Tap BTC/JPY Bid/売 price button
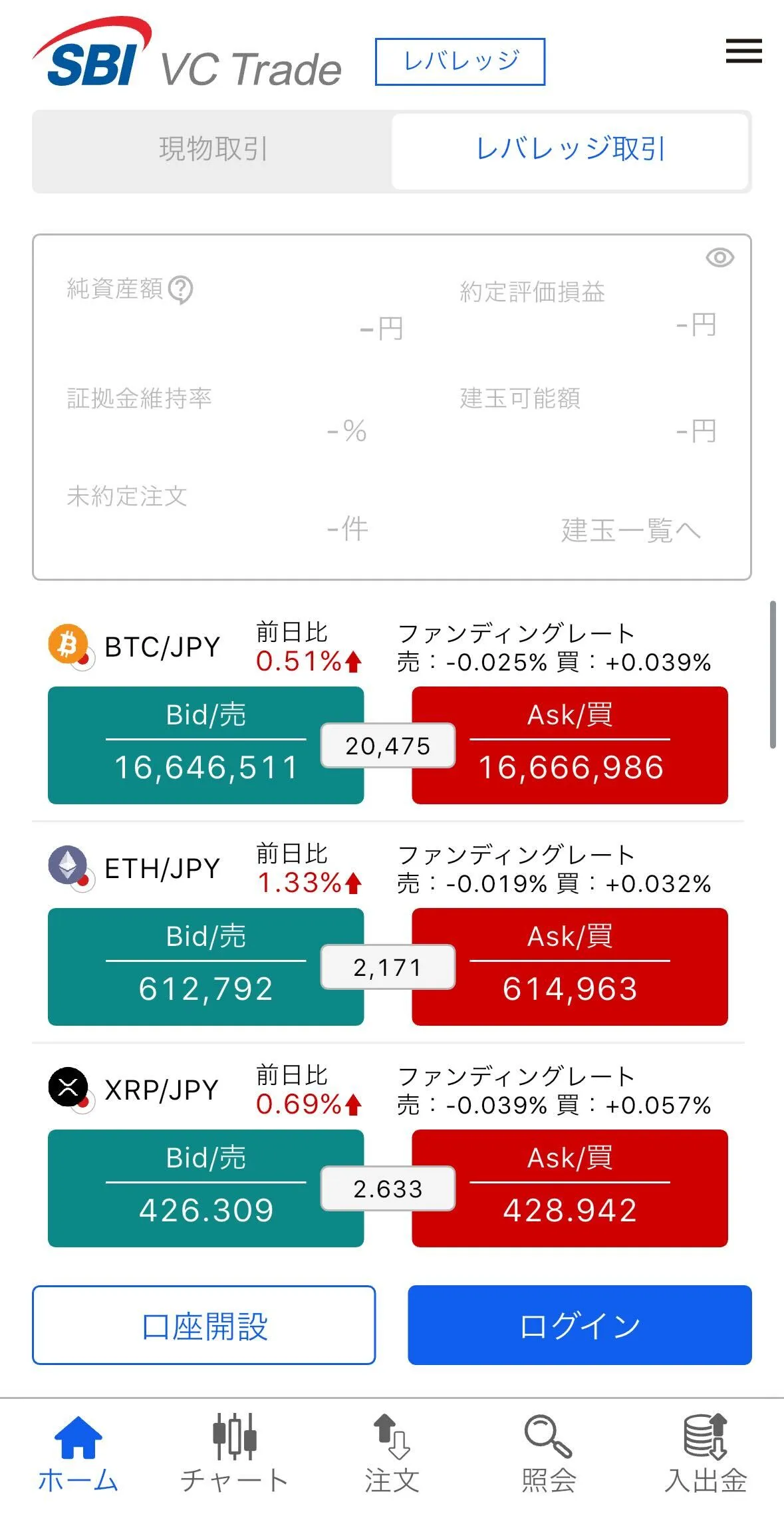Image resolution: width=784 pixels, height=1532 pixels. tap(206, 746)
